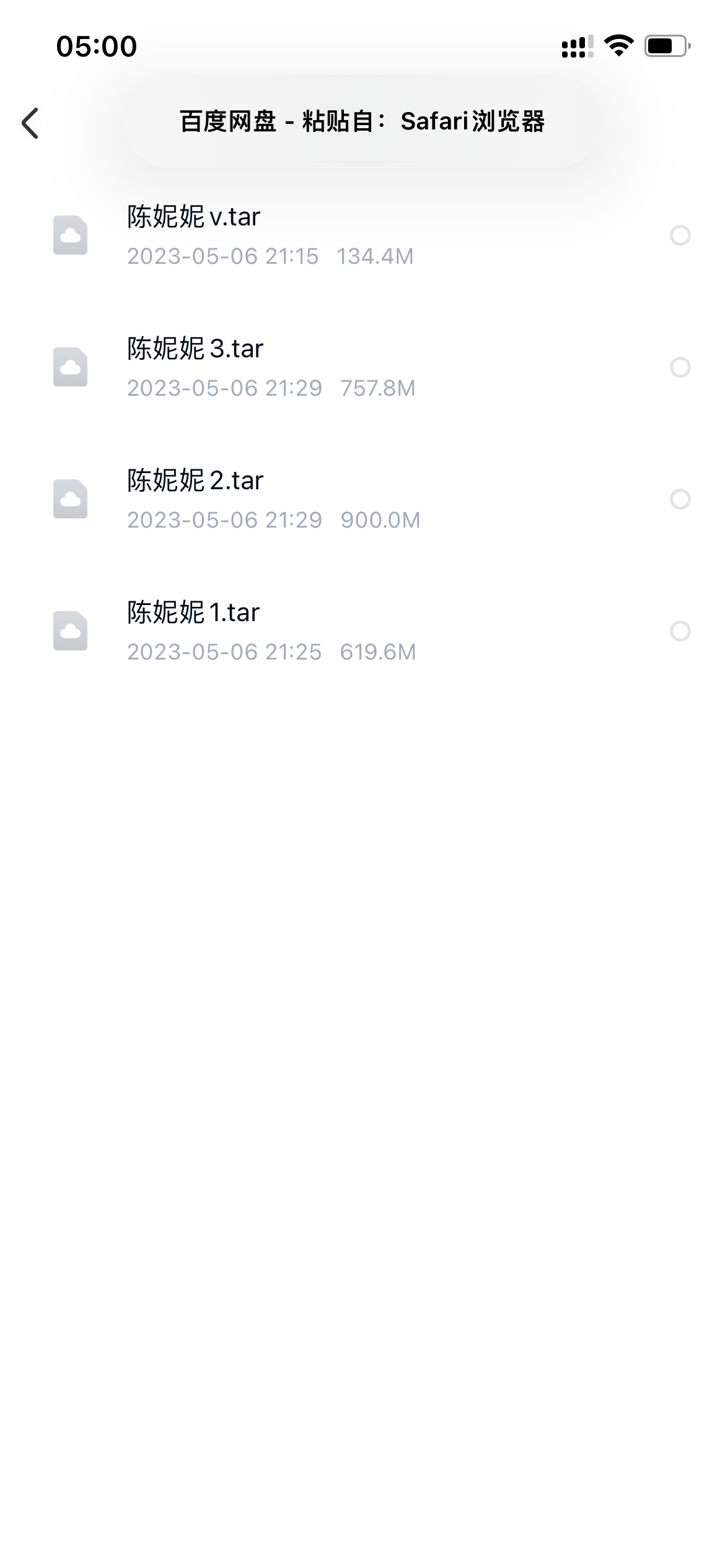Open the file 陈妮妮 1.tar
This screenshot has height=1568, width=725.
(193, 612)
